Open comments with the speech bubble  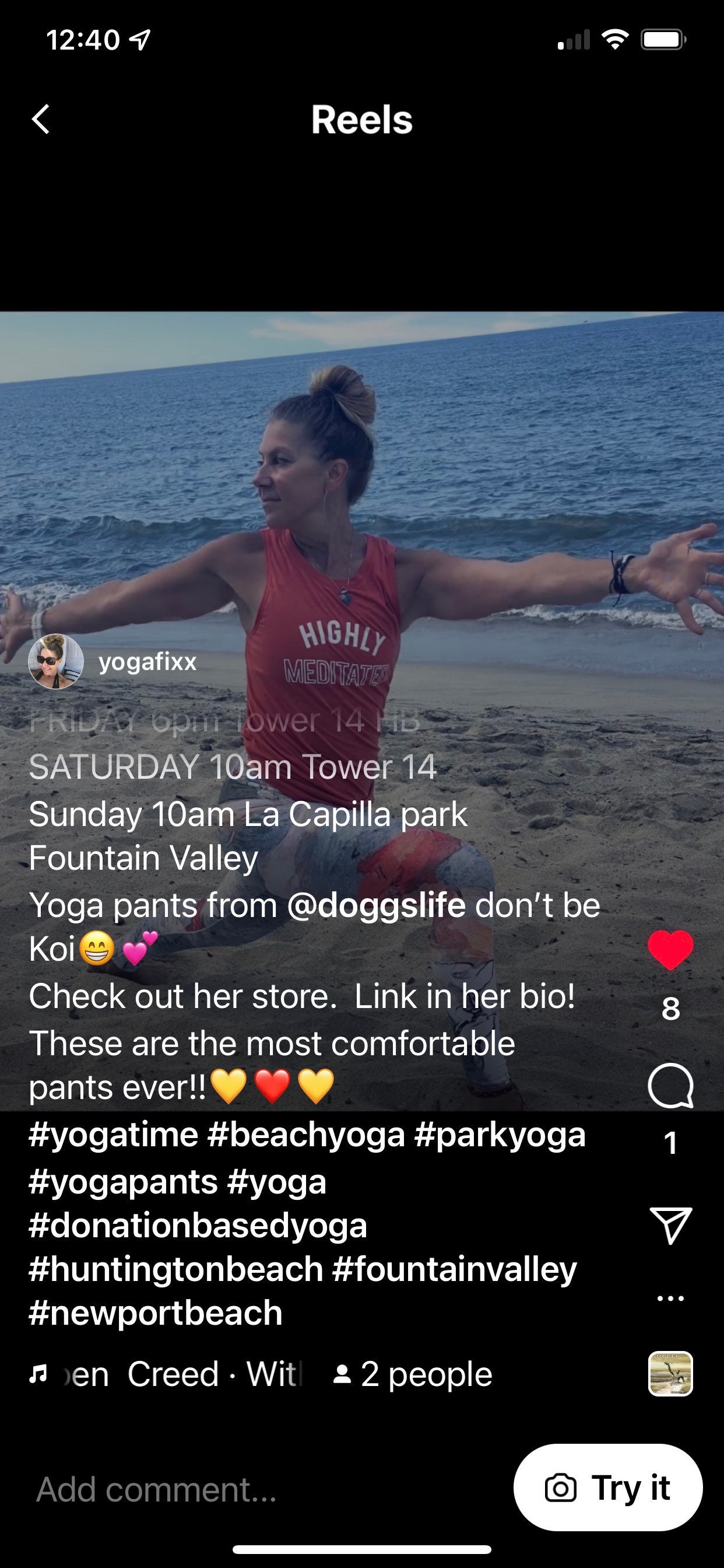tap(670, 1086)
